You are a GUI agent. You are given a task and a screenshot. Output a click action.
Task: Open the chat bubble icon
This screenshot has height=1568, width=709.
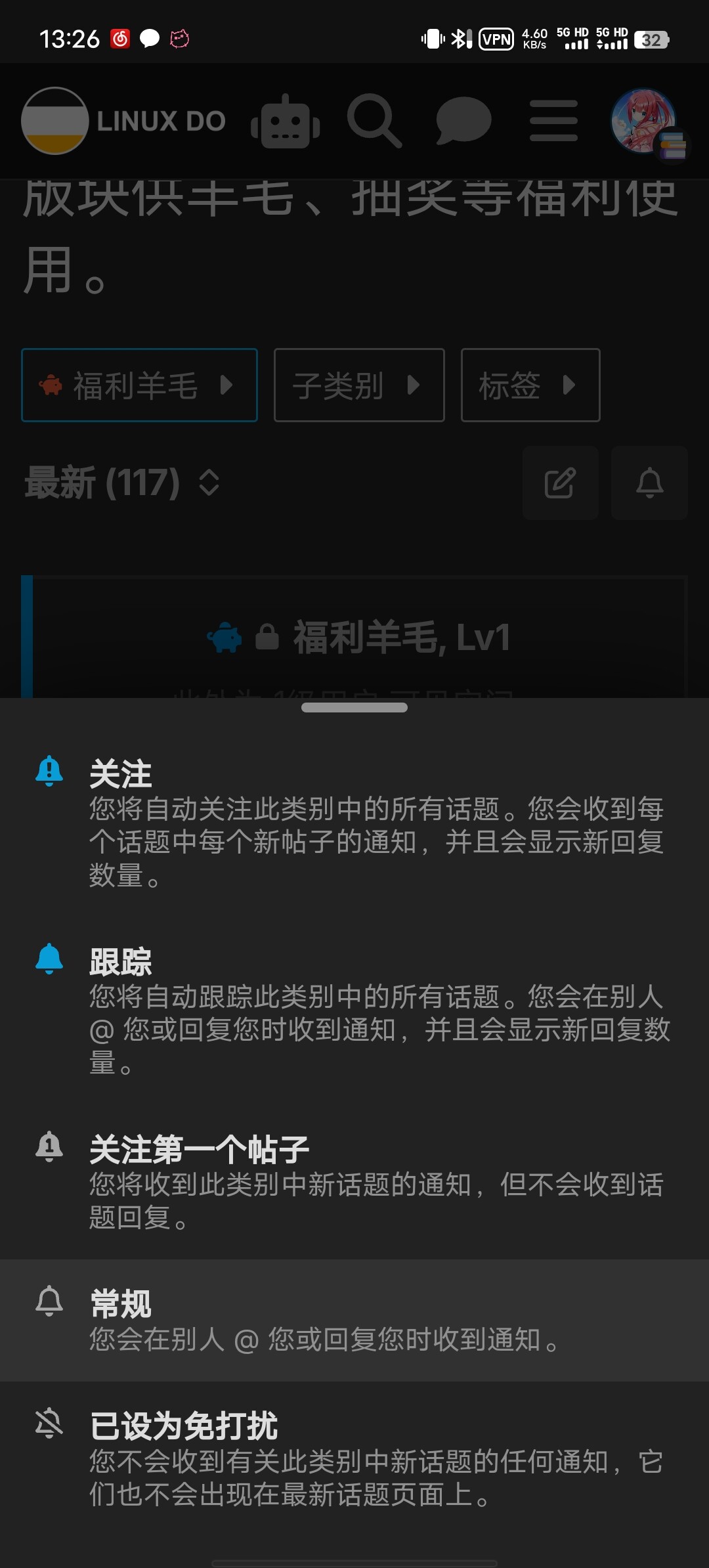tap(463, 121)
